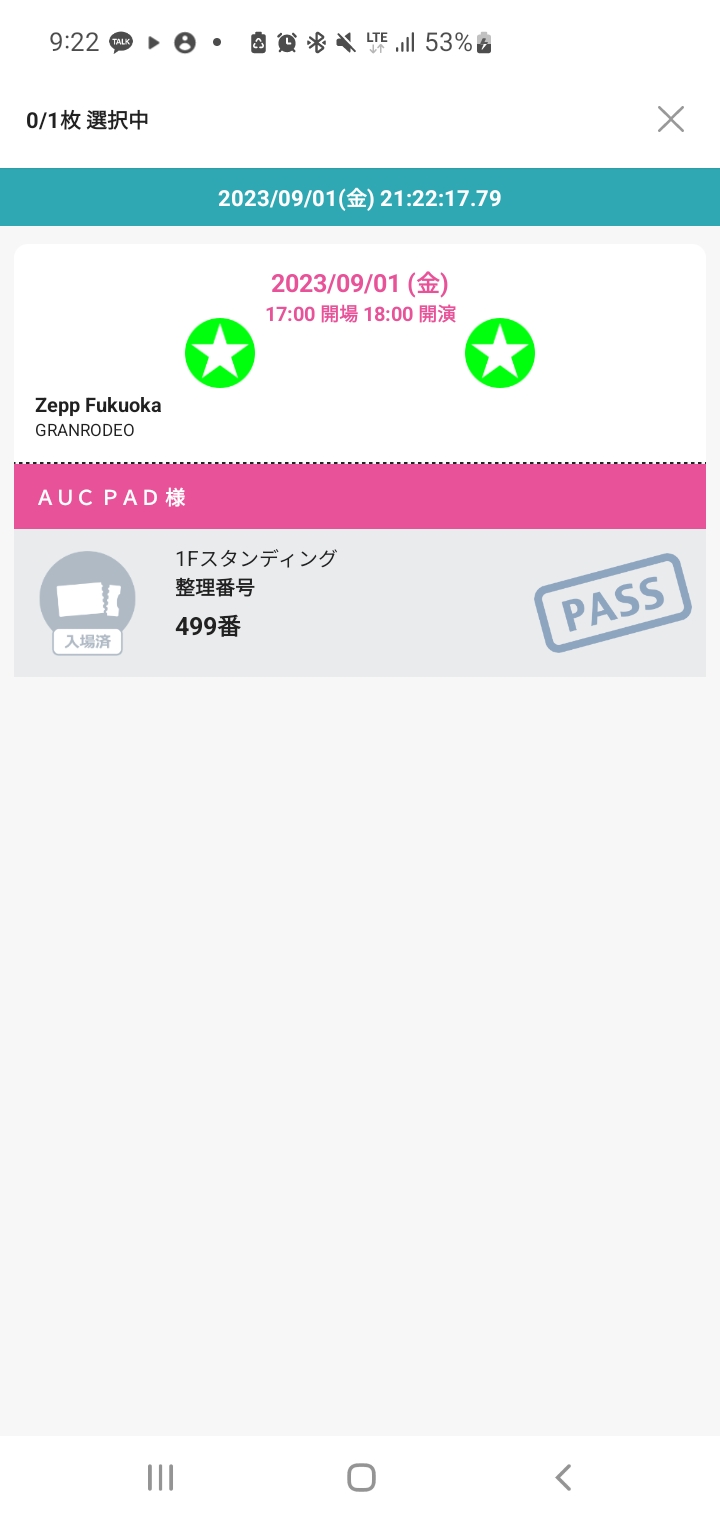720x1520 pixels.
Task: Close the ticket selection screen
Action: pos(670,120)
